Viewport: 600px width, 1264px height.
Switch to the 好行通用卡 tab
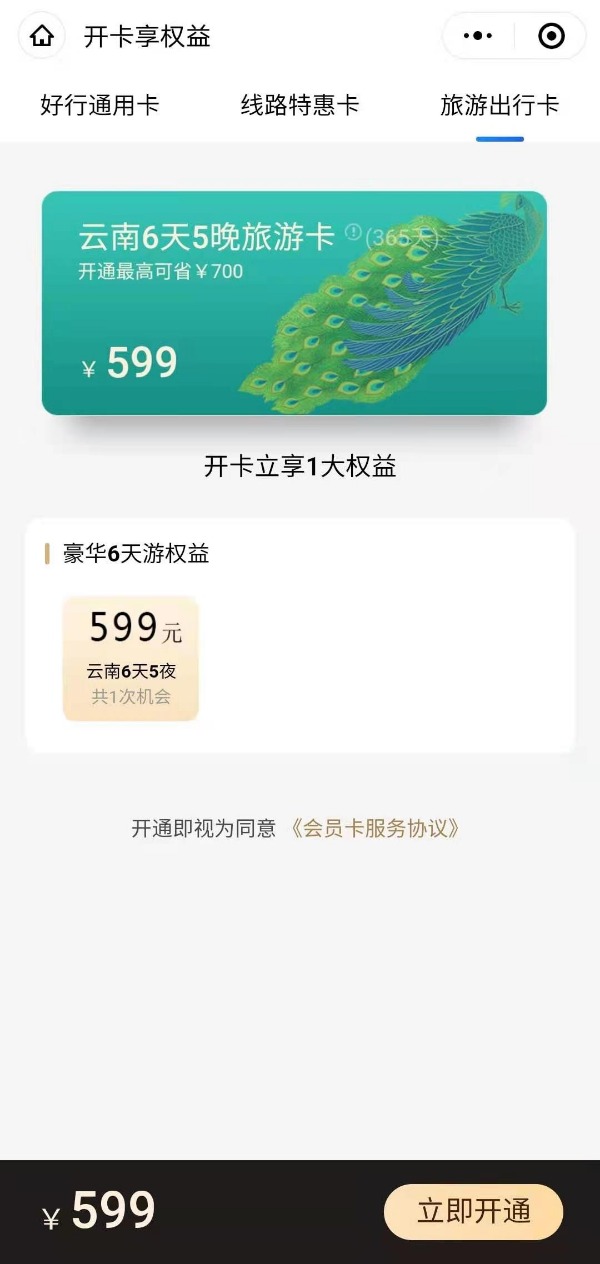click(99, 106)
